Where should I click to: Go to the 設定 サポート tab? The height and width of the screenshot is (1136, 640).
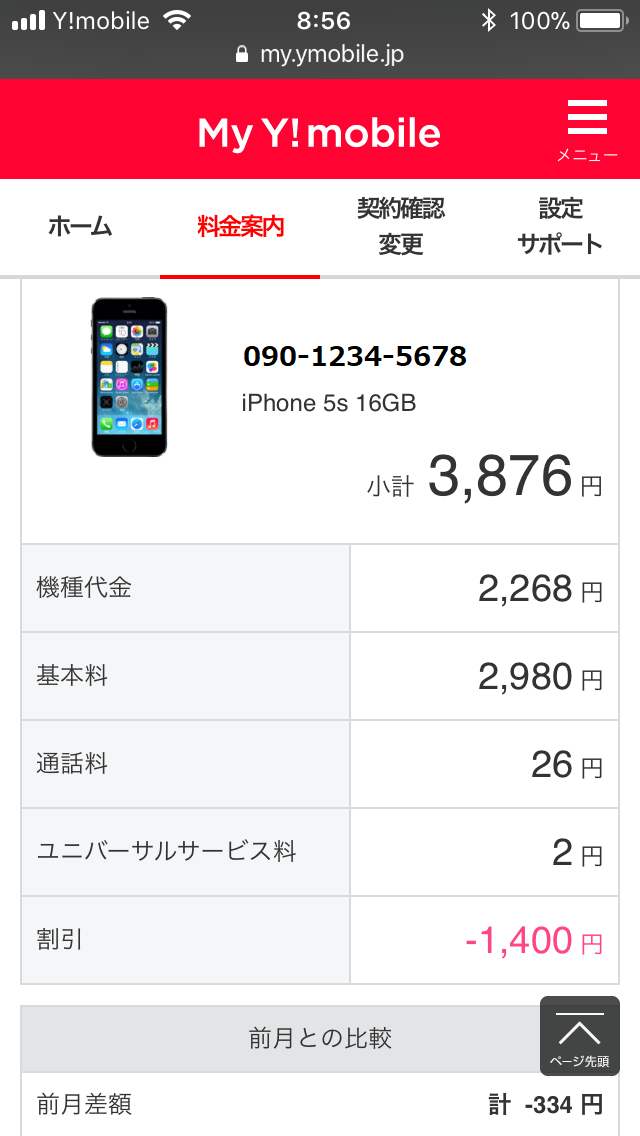point(560,227)
